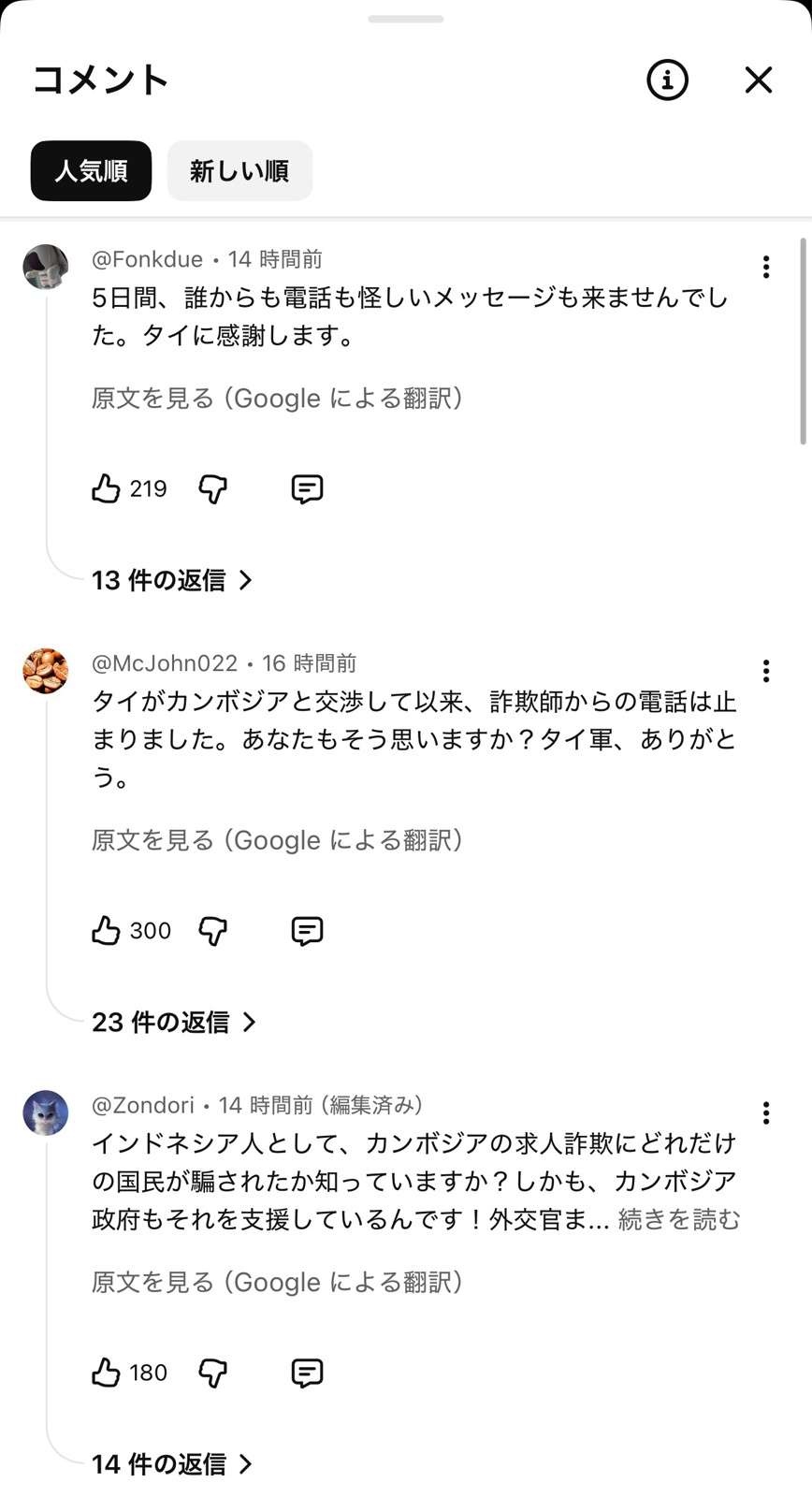This screenshot has width=812, height=1497.
Task: Click the dislike icon under @Fonkdue's comment
Action: pyautogui.click(x=212, y=488)
